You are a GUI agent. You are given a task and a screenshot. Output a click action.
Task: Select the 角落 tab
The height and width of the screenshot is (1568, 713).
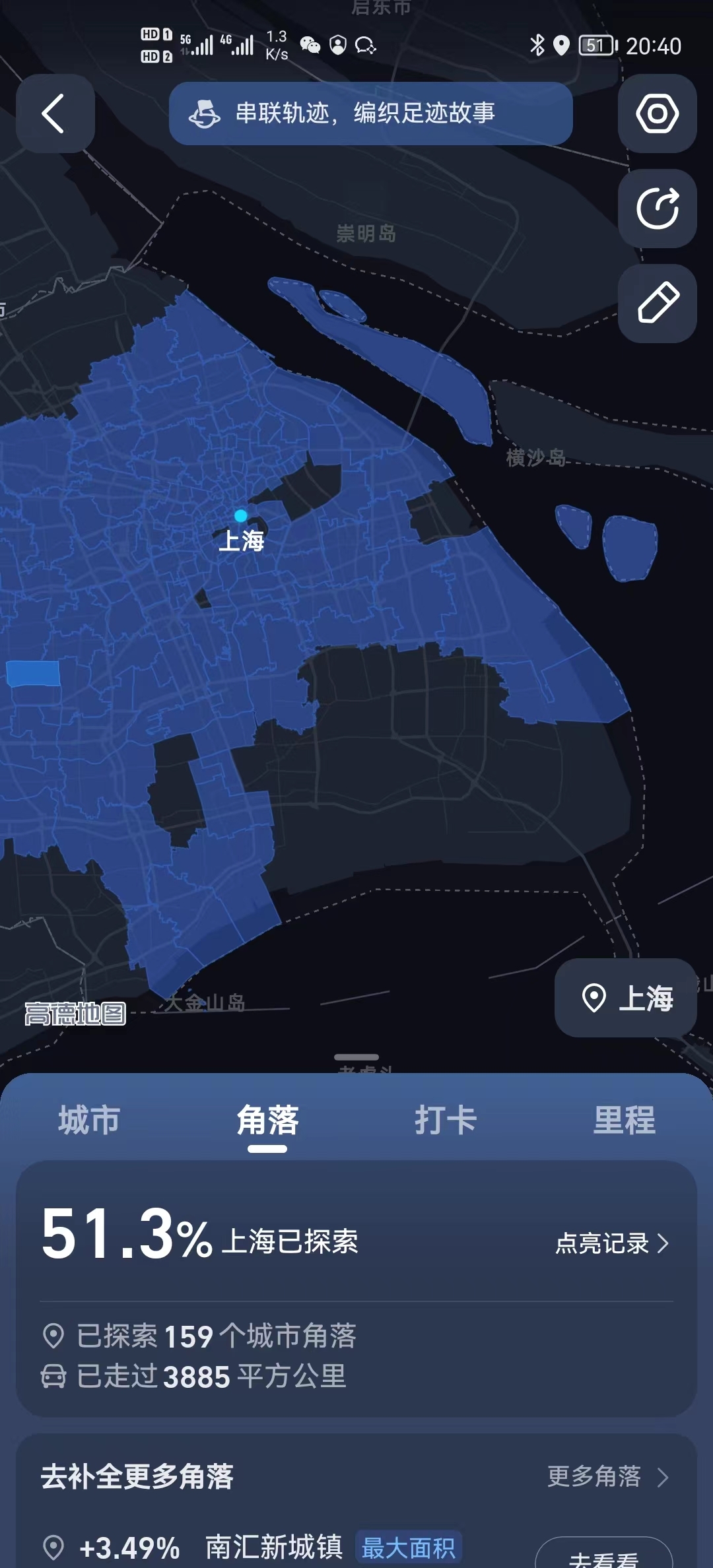point(267,1120)
